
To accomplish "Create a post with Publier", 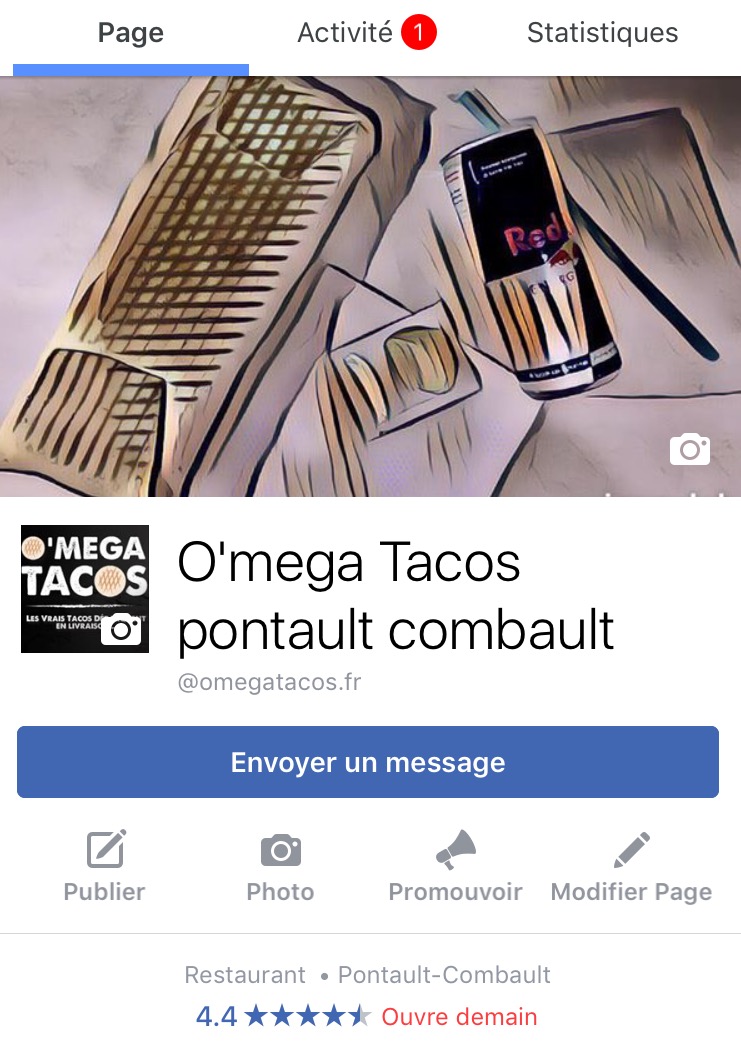I will pos(105,868).
